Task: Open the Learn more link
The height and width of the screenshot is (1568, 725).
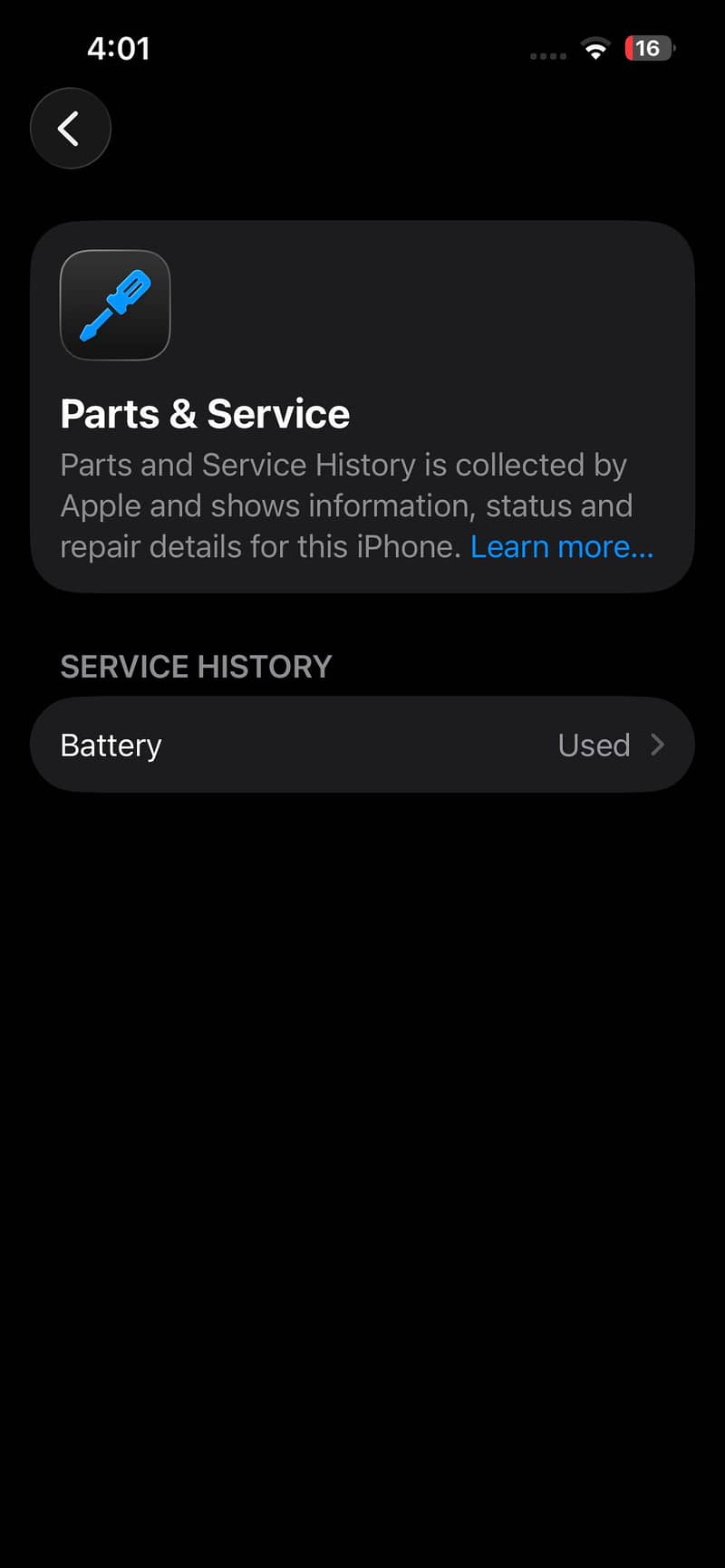Action: coord(562,546)
